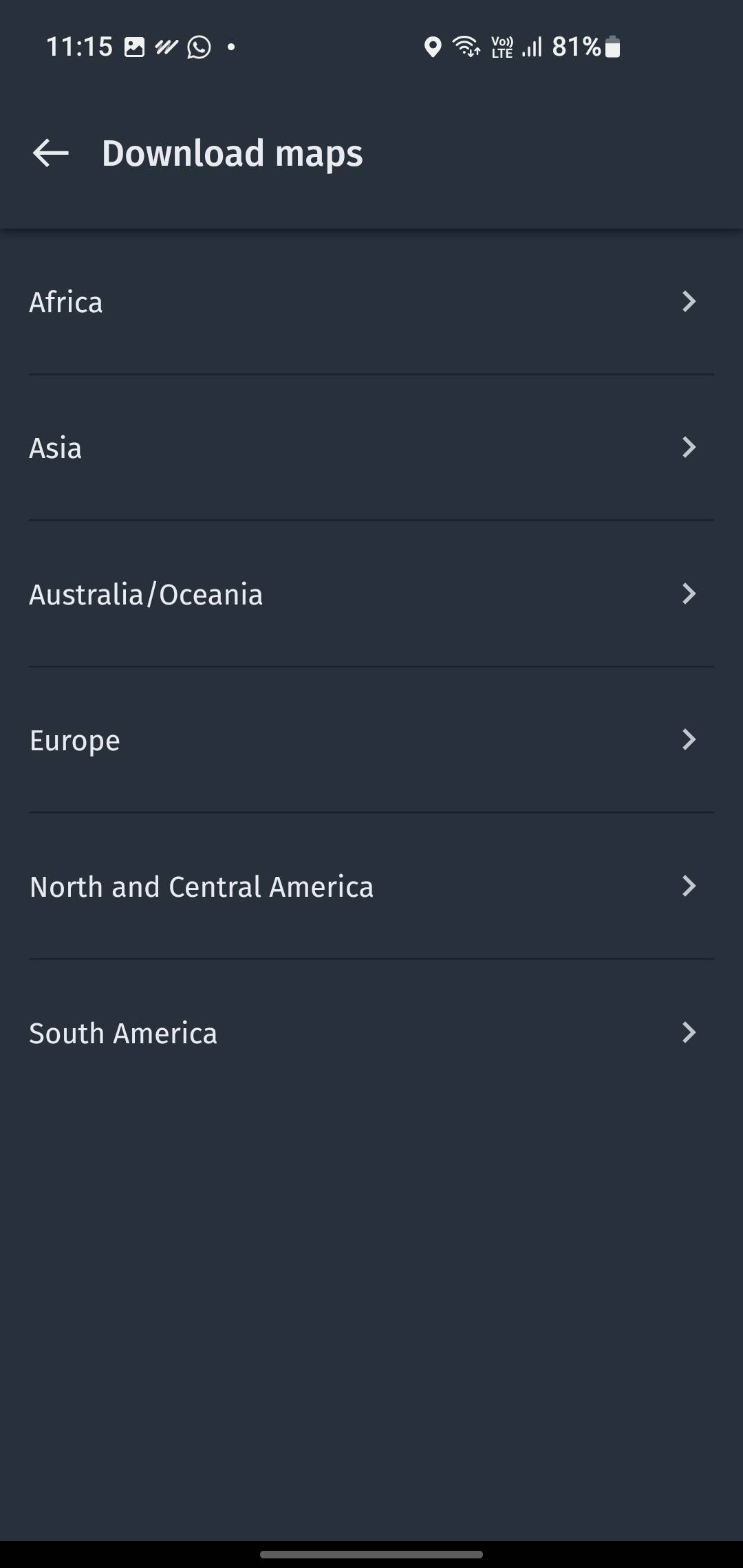This screenshot has height=1568, width=743.
Task: Open North and Central America maps
Action: pyautogui.click(x=371, y=886)
